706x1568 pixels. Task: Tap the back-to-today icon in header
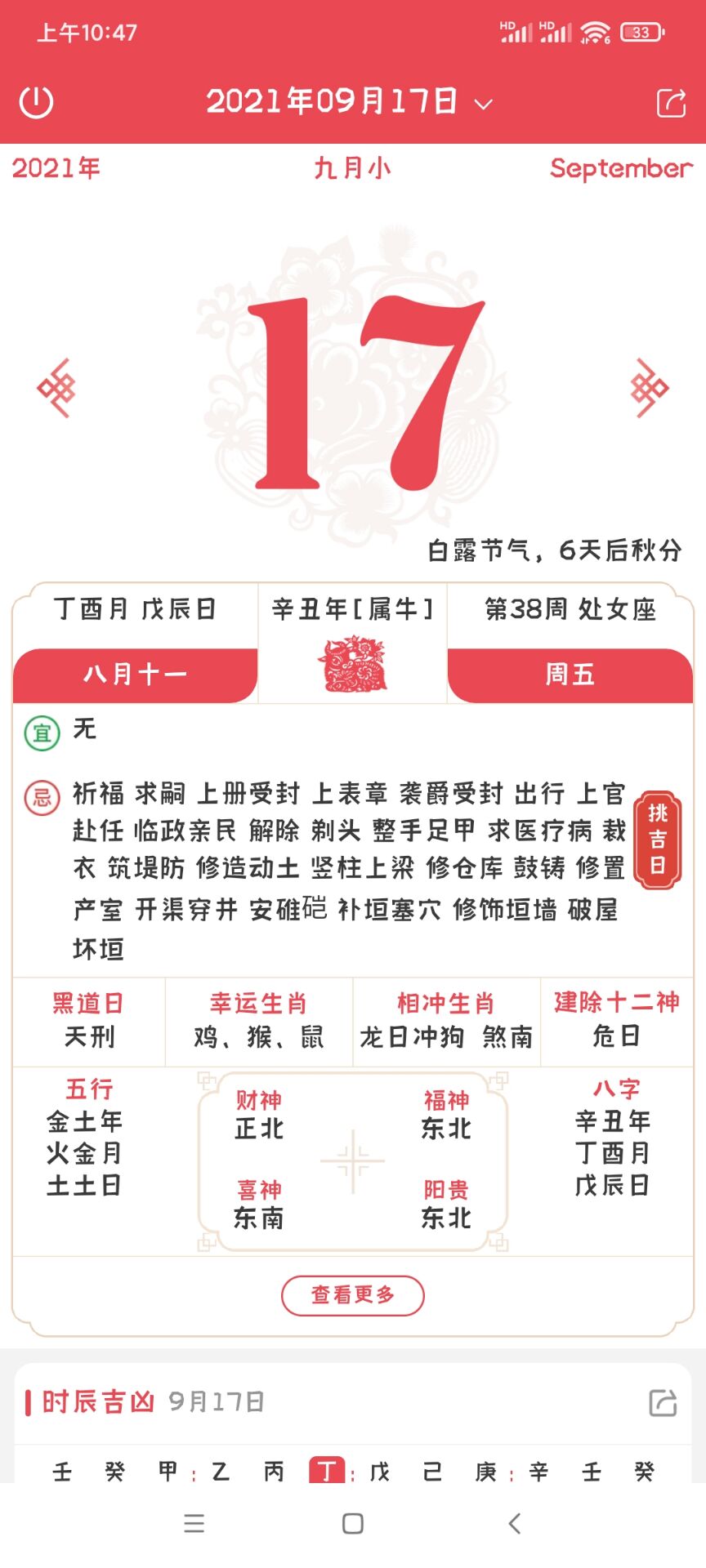pyautogui.click(x=36, y=103)
